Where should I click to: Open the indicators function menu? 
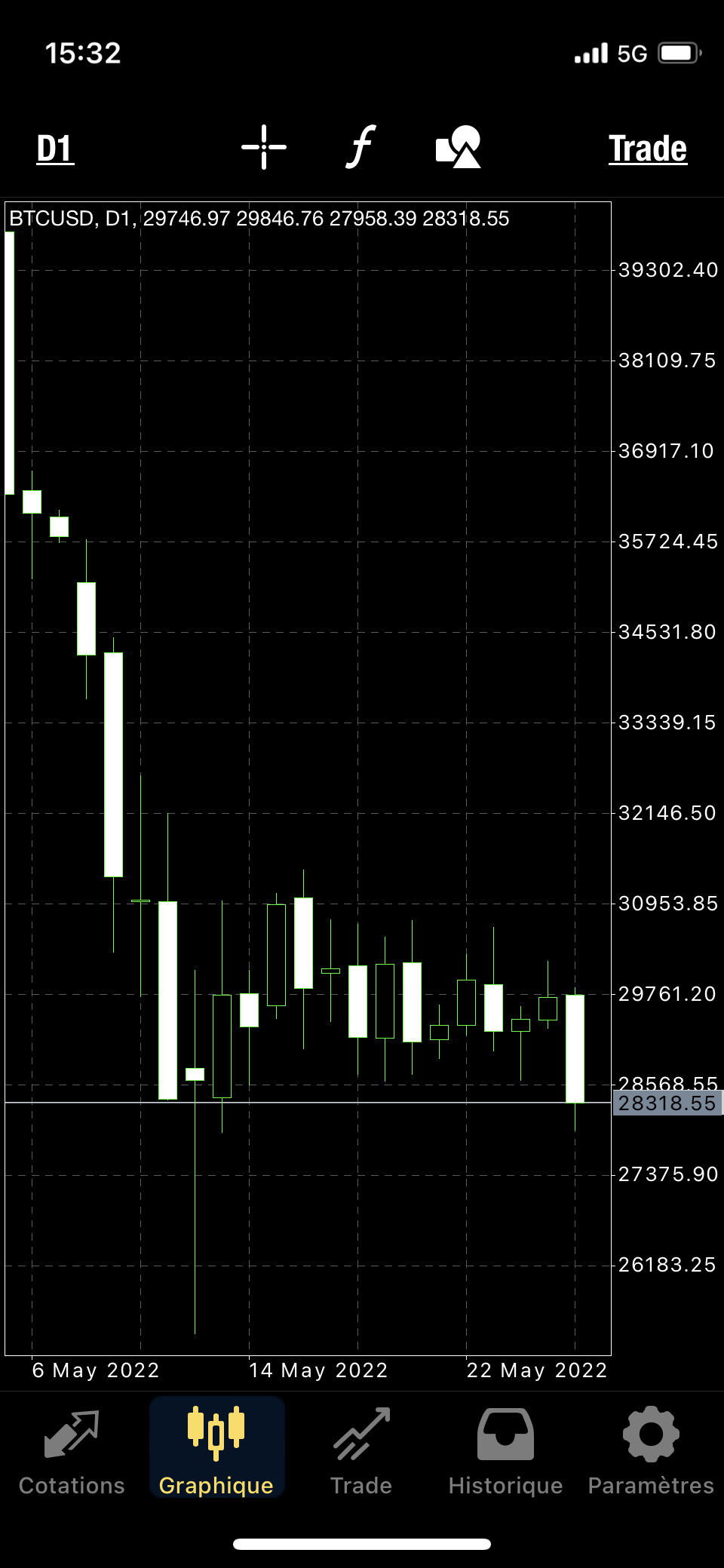pyautogui.click(x=361, y=147)
